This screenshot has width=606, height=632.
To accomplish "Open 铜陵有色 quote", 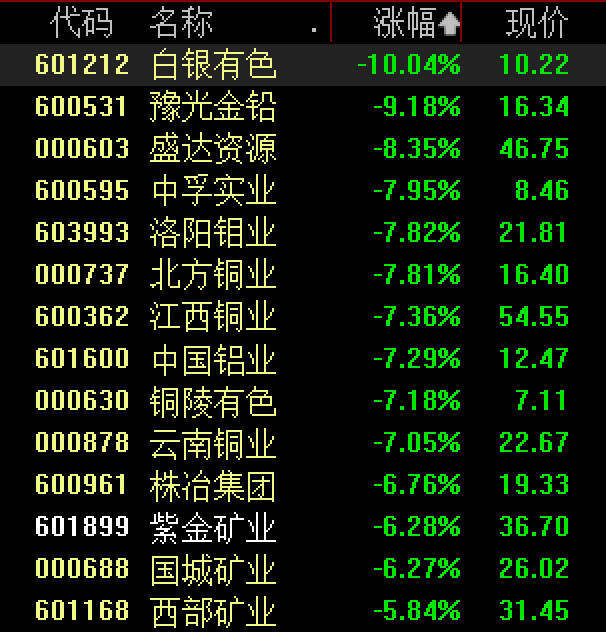I will tap(213, 401).
